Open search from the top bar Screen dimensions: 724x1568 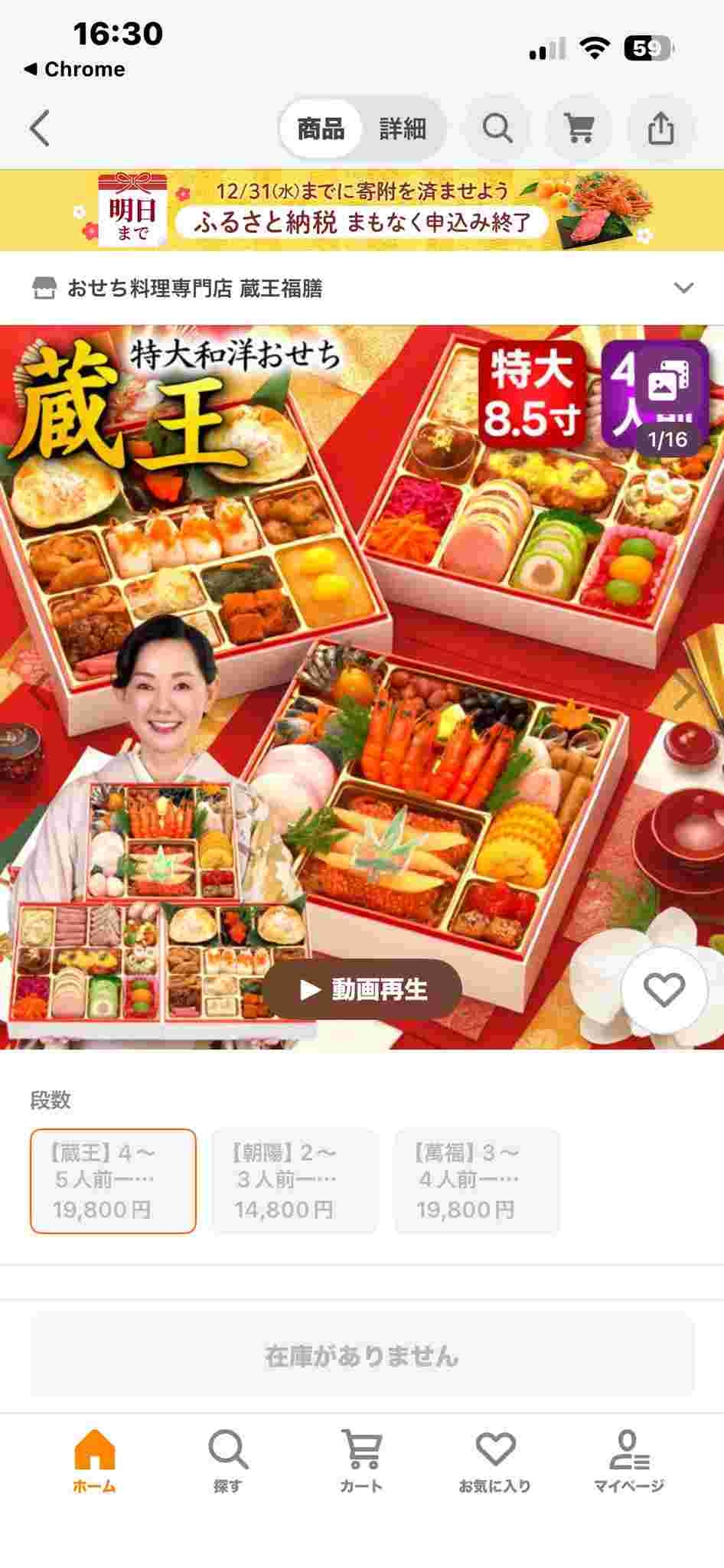497,128
